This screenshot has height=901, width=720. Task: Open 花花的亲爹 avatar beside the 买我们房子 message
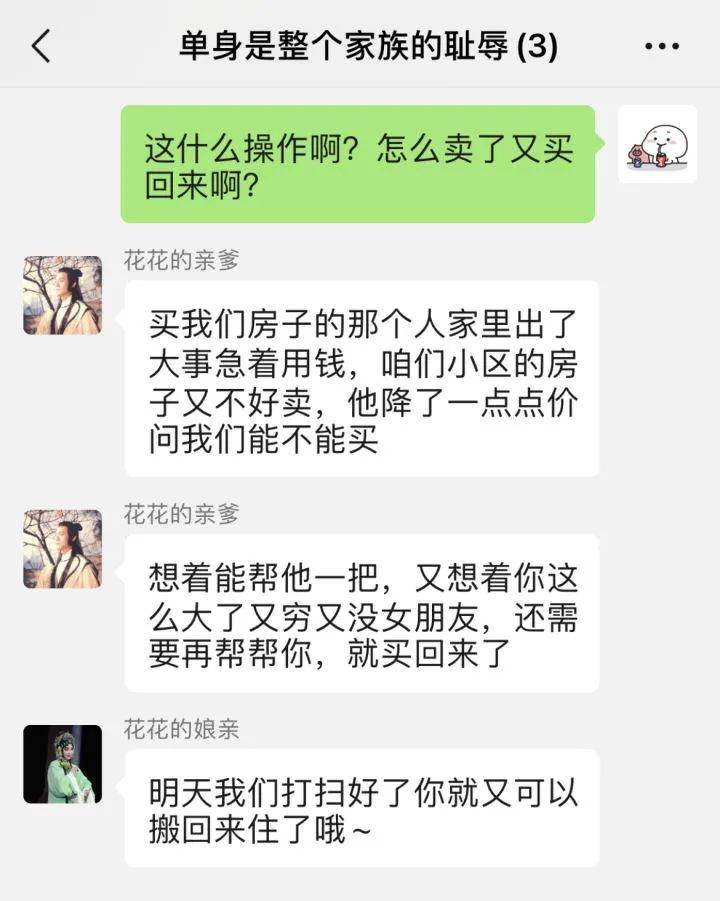click(62, 295)
